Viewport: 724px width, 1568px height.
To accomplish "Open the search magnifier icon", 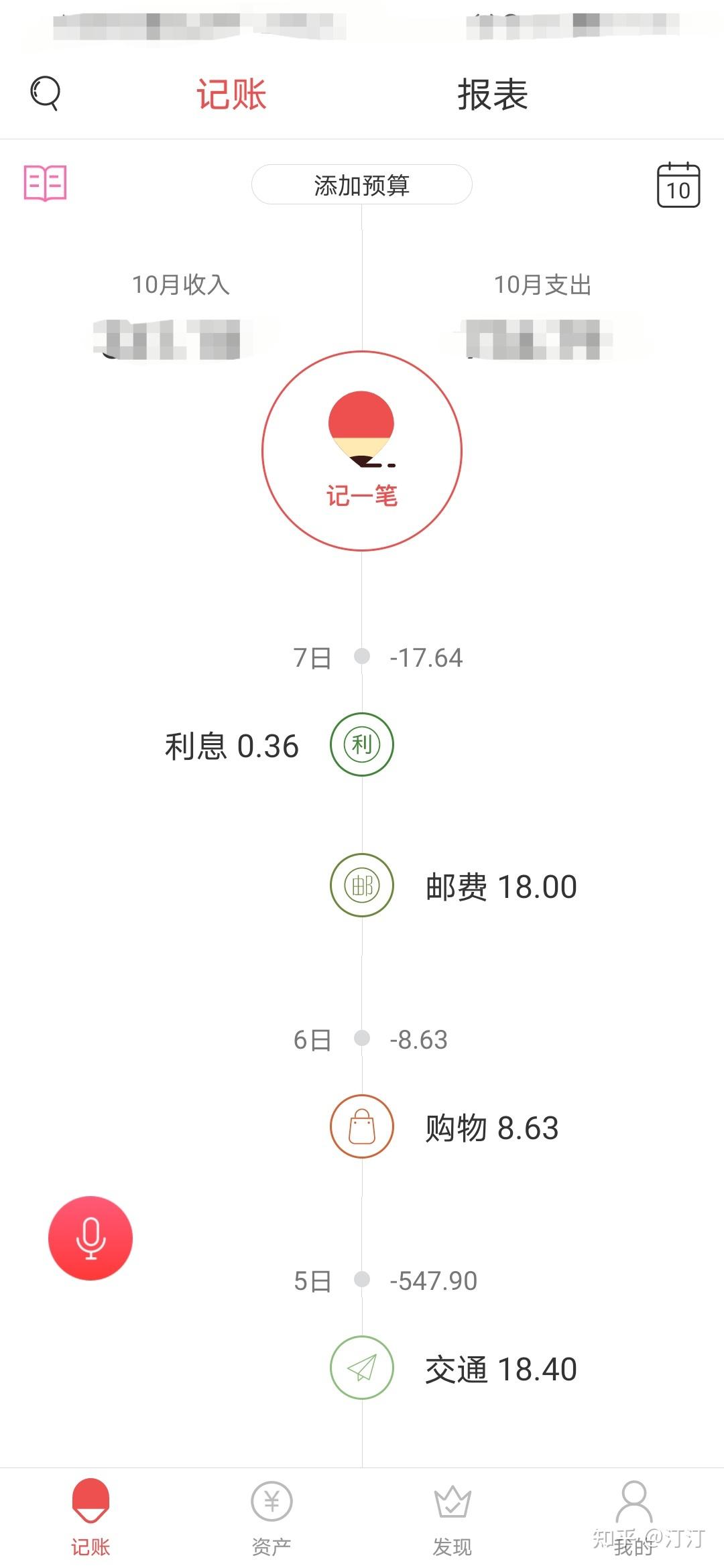I will click(45, 93).
